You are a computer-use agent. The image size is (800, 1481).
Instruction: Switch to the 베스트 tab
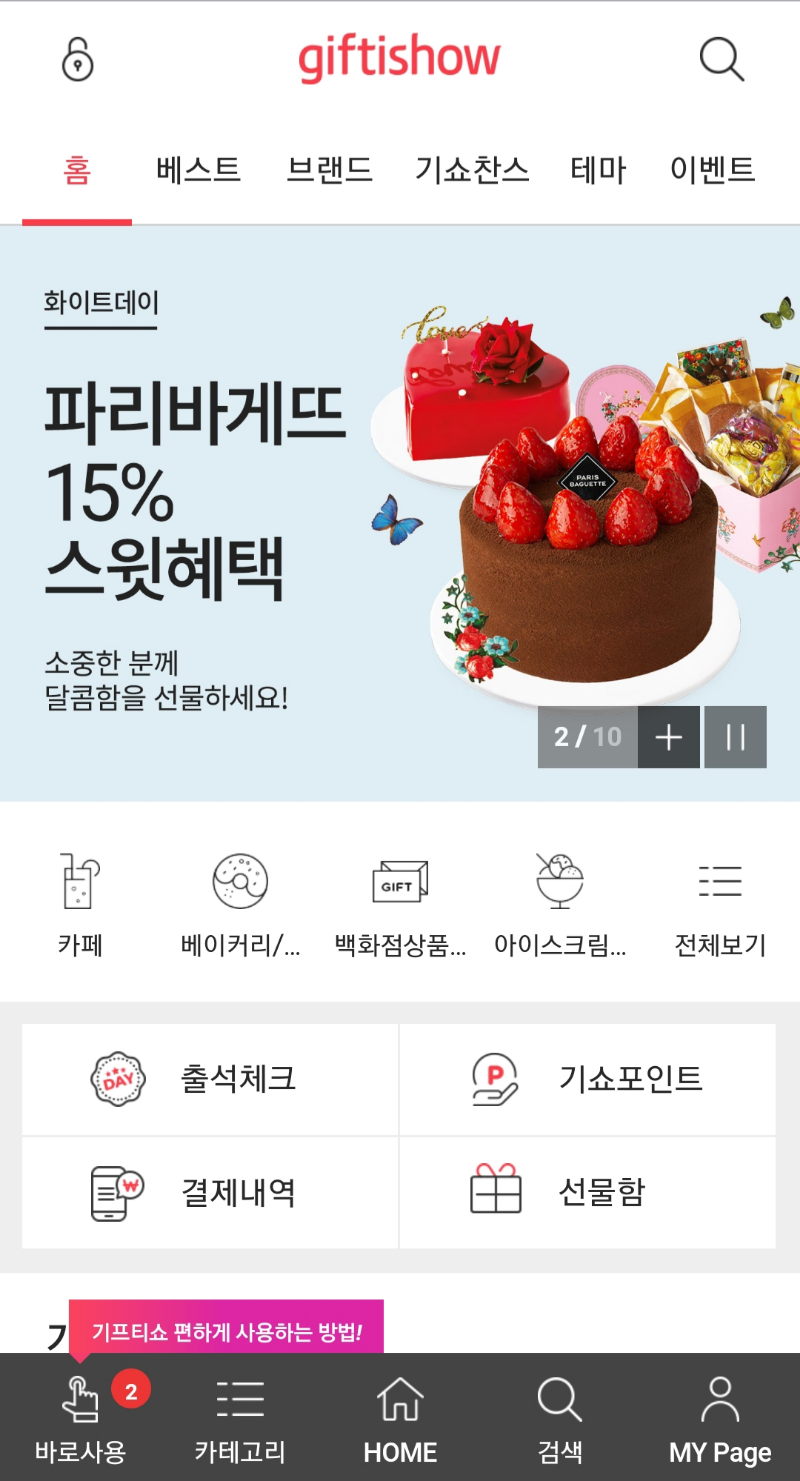click(198, 170)
